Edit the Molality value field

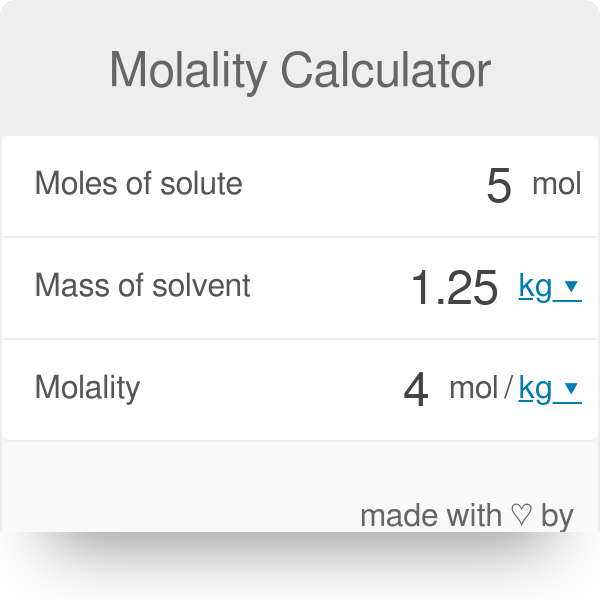(x=415, y=390)
